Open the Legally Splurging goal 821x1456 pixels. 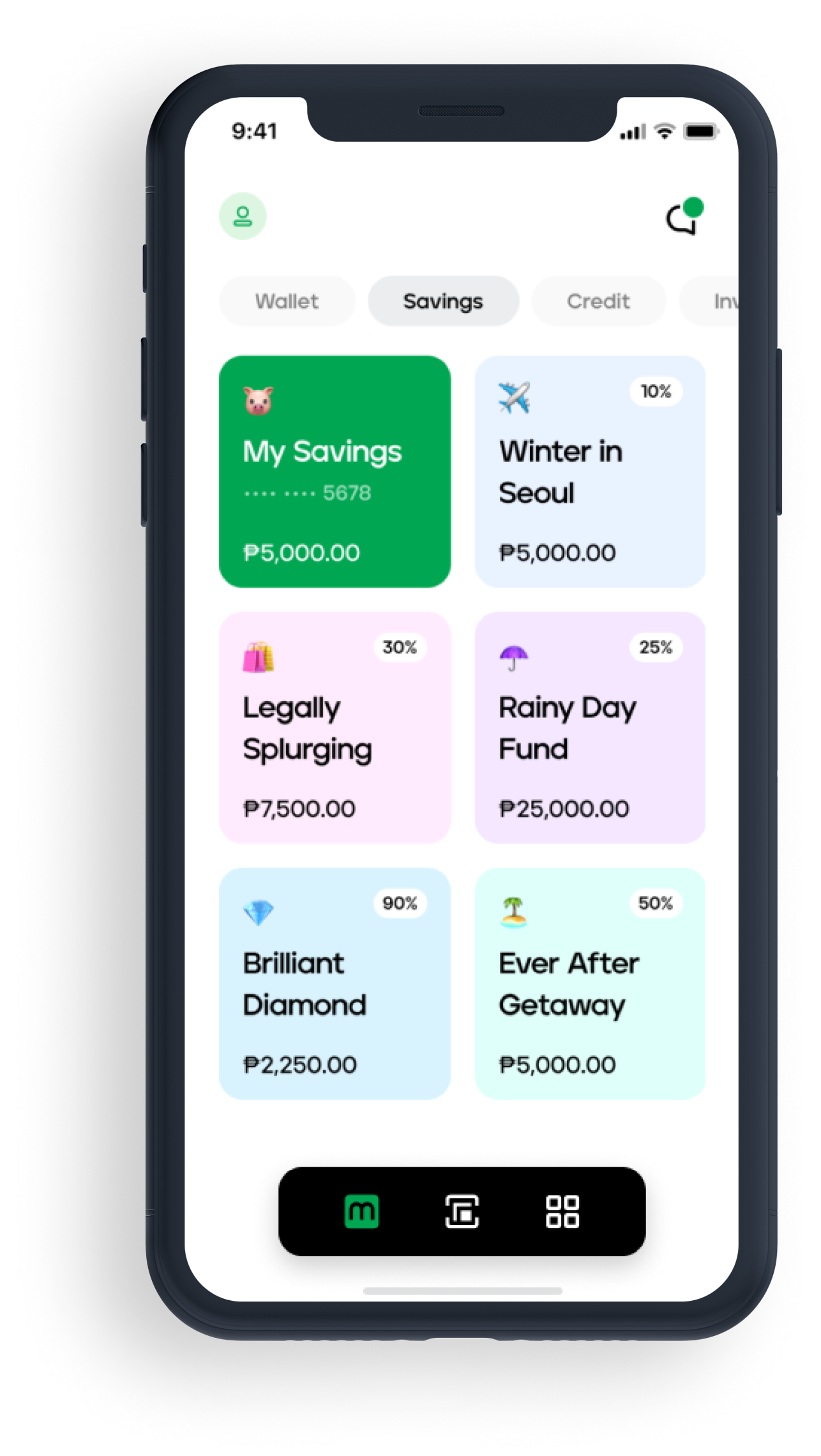[x=335, y=727]
